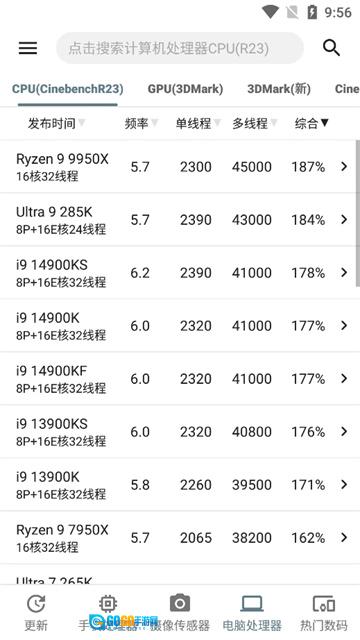Open i9 14900KF details
This screenshot has height=640, width=360.
point(178,379)
